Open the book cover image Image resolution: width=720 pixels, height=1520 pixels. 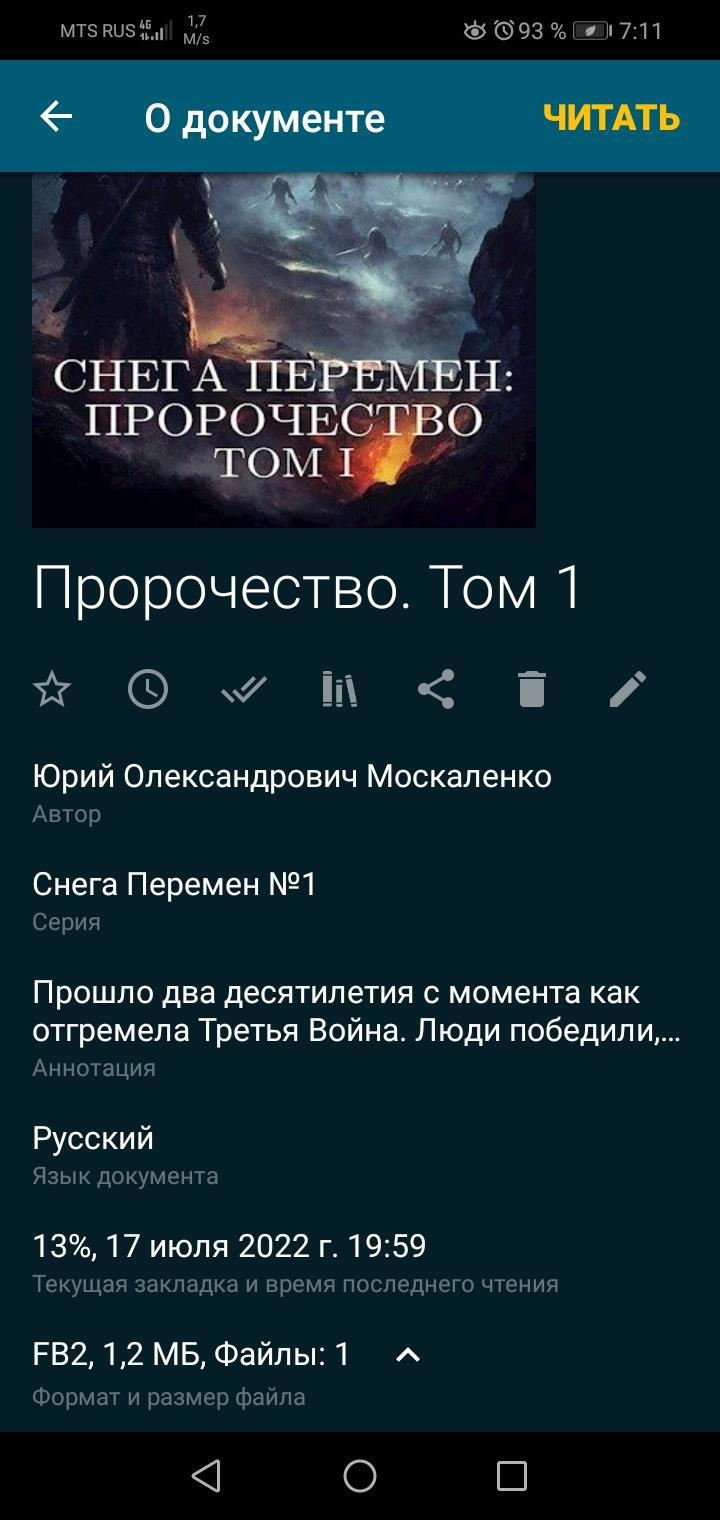(x=283, y=350)
